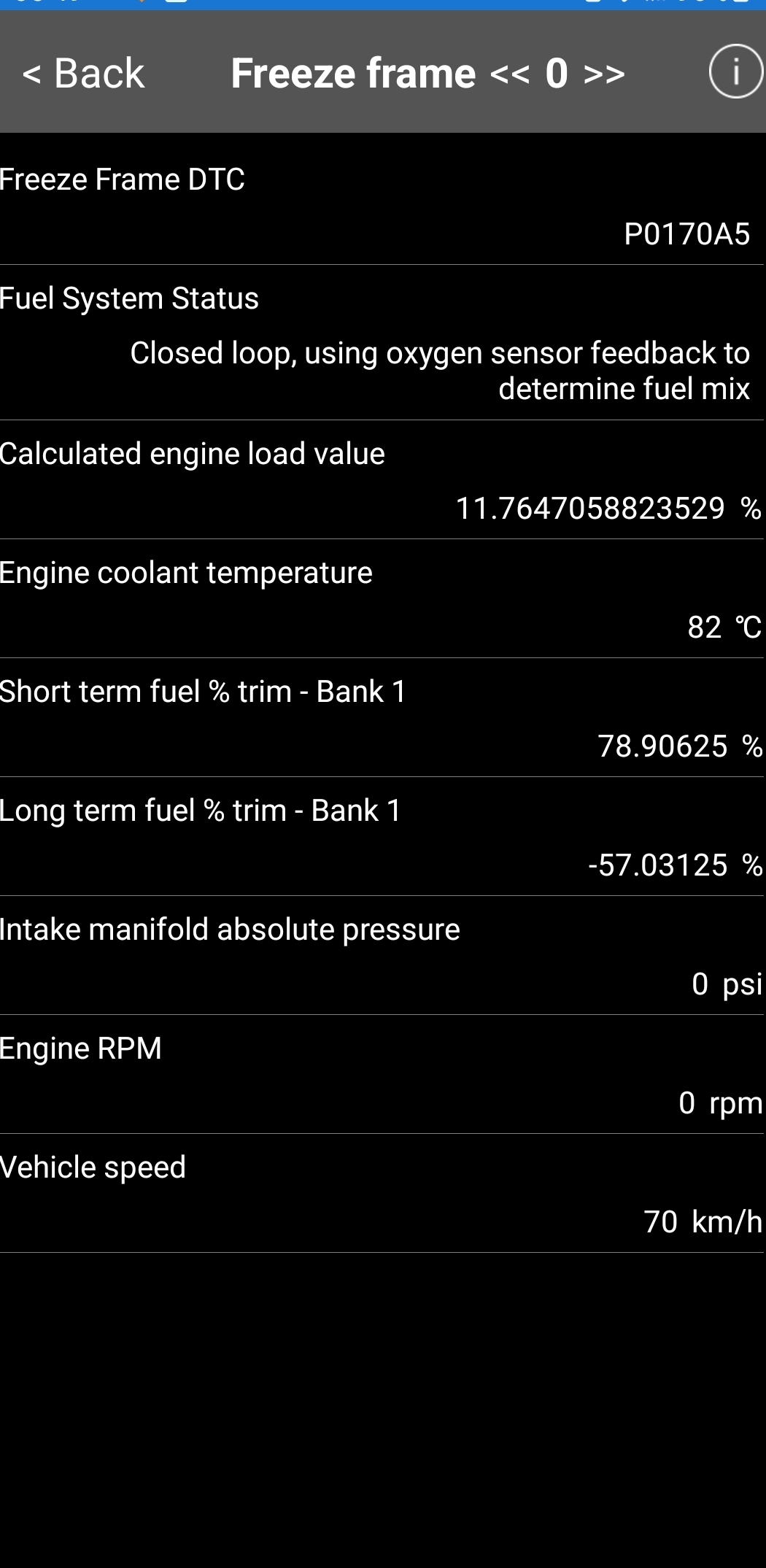
Task: Open the info icon
Action: (735, 72)
